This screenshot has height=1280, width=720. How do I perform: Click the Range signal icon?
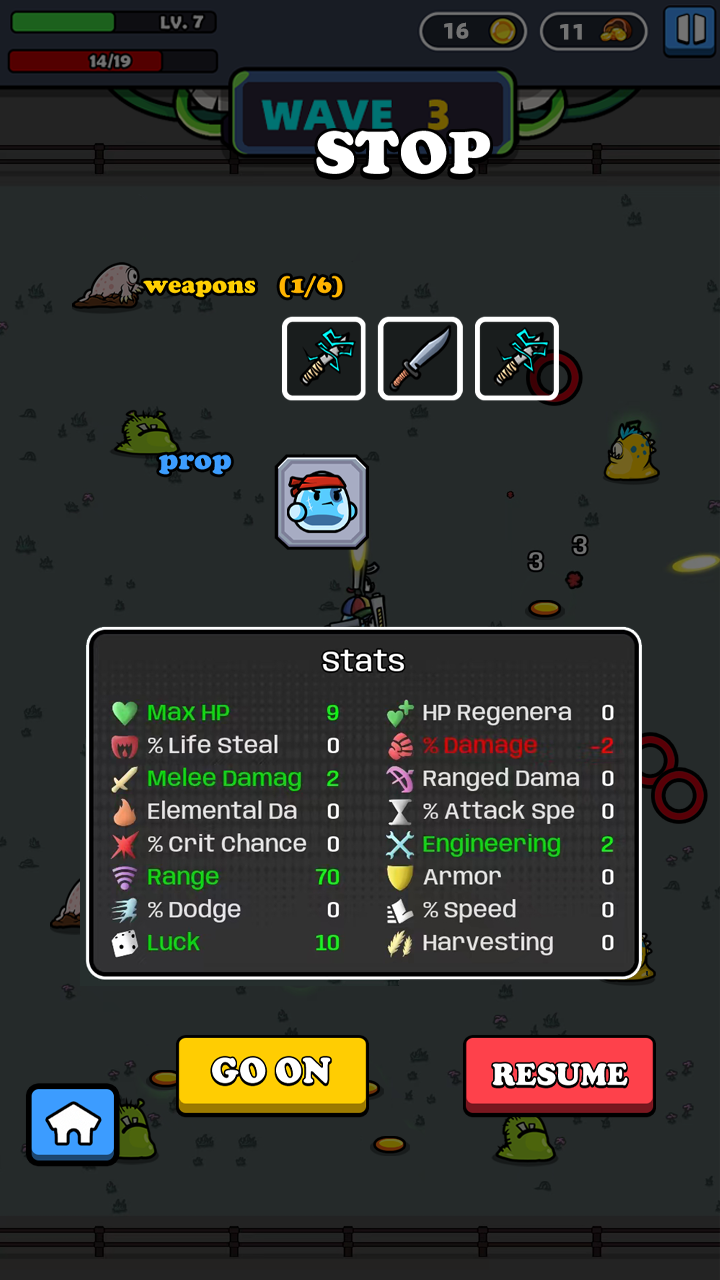pyautogui.click(x=124, y=877)
